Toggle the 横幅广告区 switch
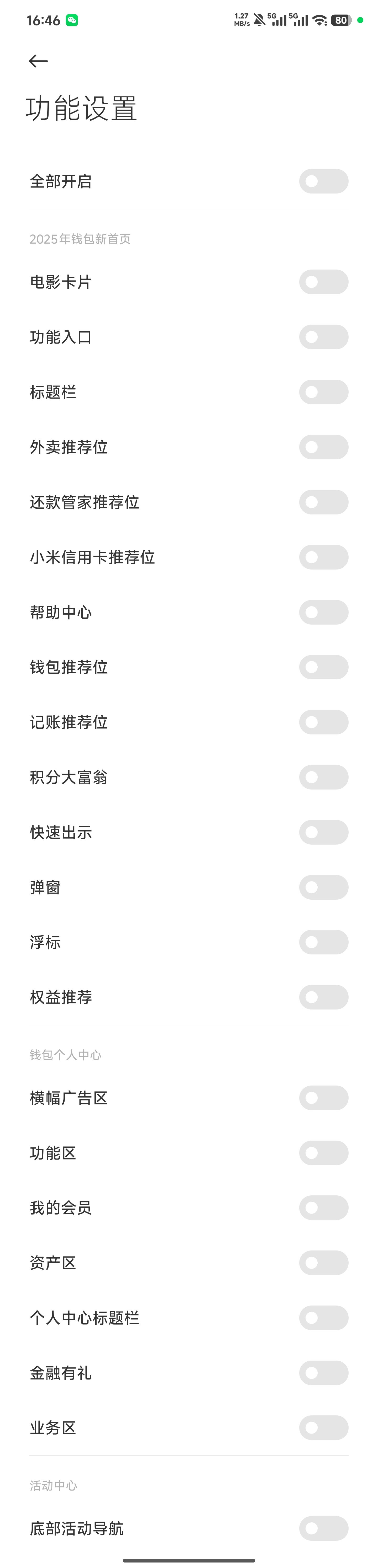The width and height of the screenshot is (378, 1568). pos(323,1098)
